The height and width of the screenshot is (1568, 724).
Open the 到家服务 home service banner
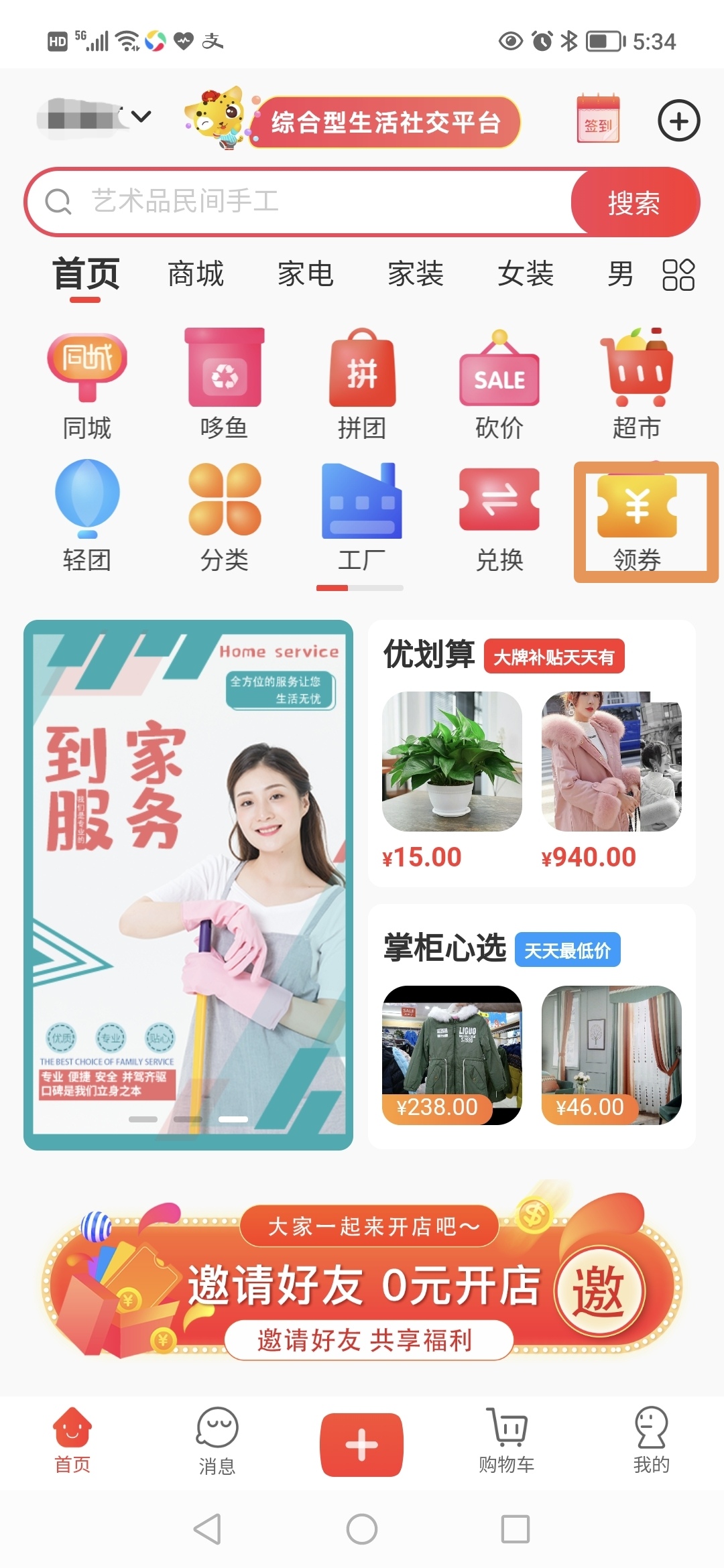pyautogui.click(x=188, y=885)
